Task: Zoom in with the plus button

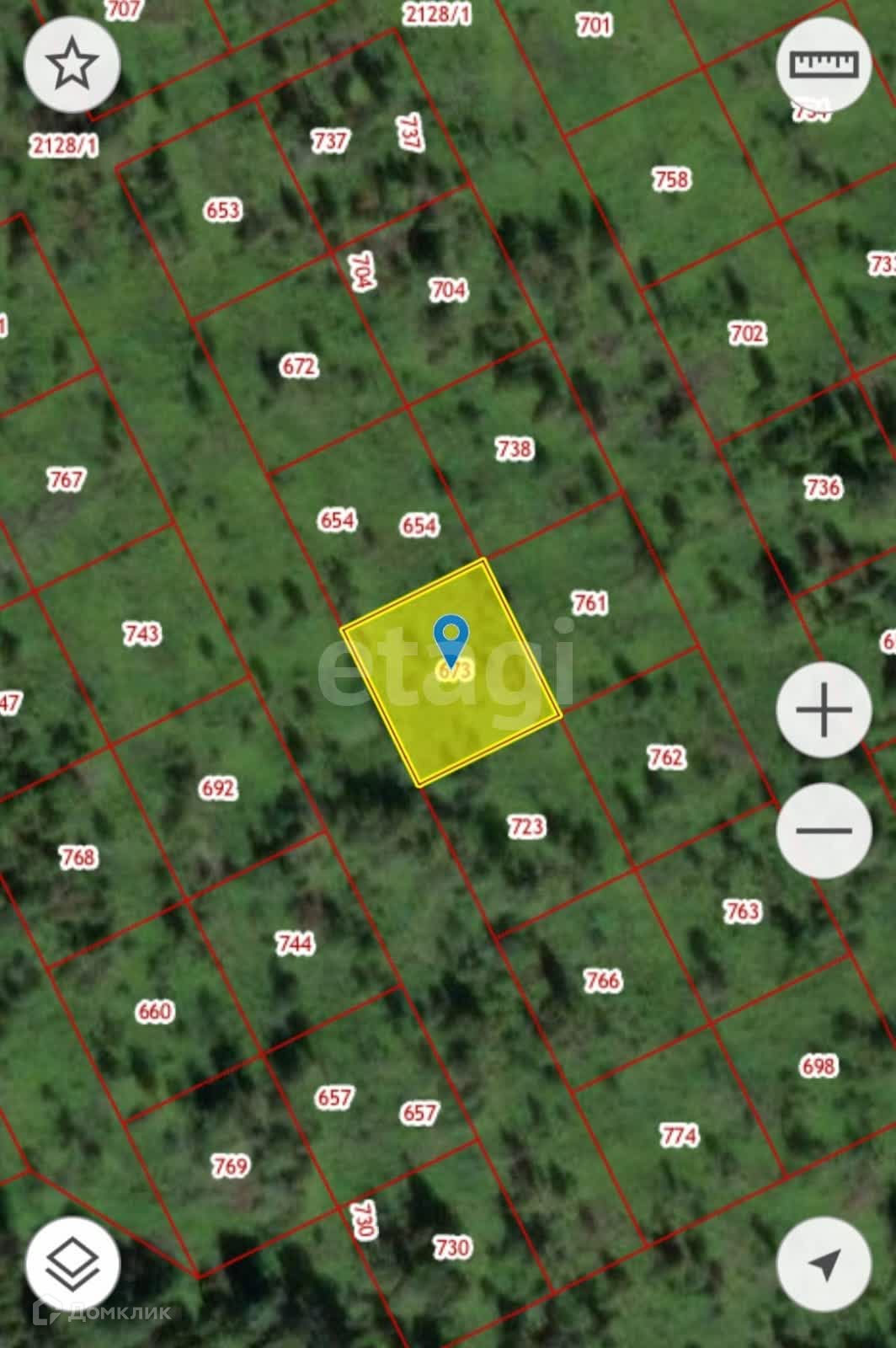Action: pyautogui.click(x=823, y=709)
